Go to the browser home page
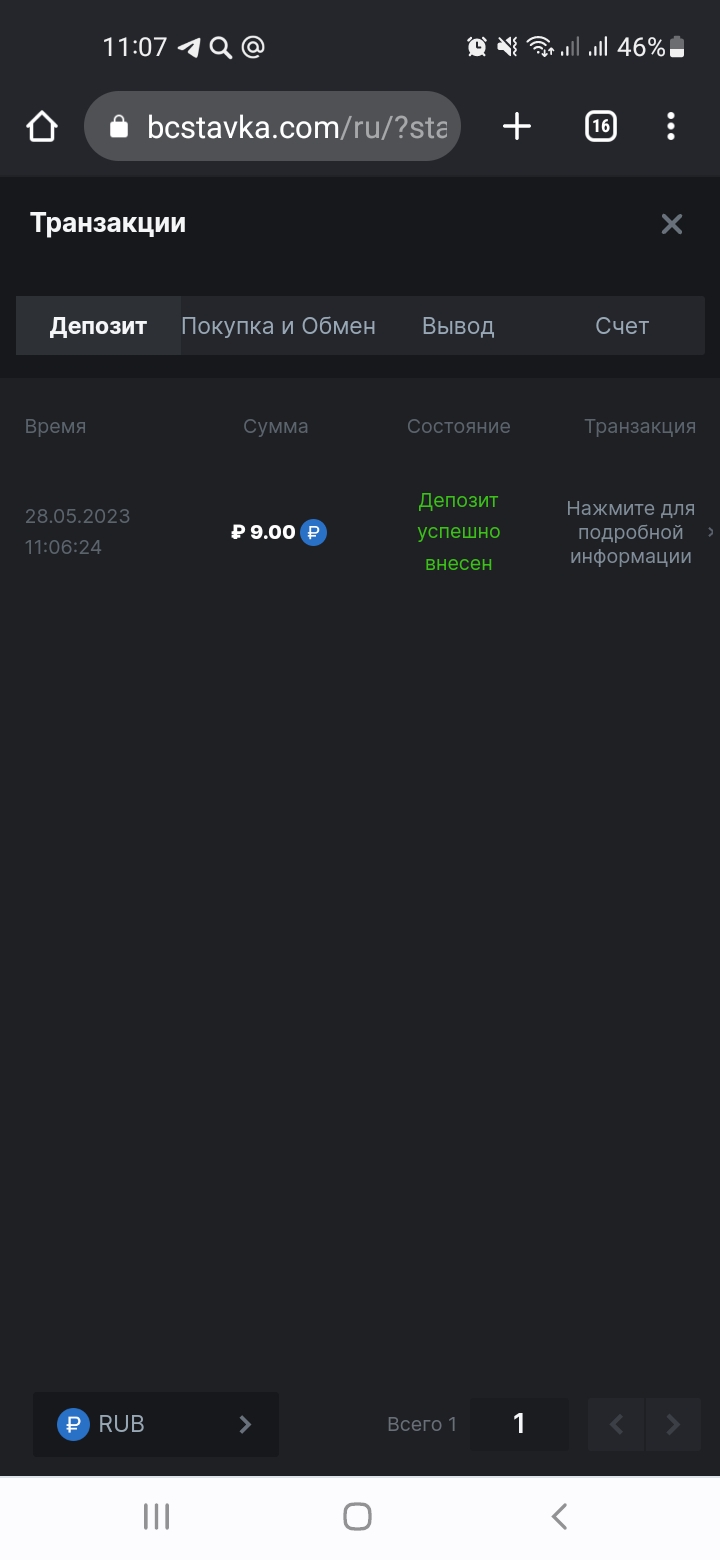 click(x=42, y=126)
